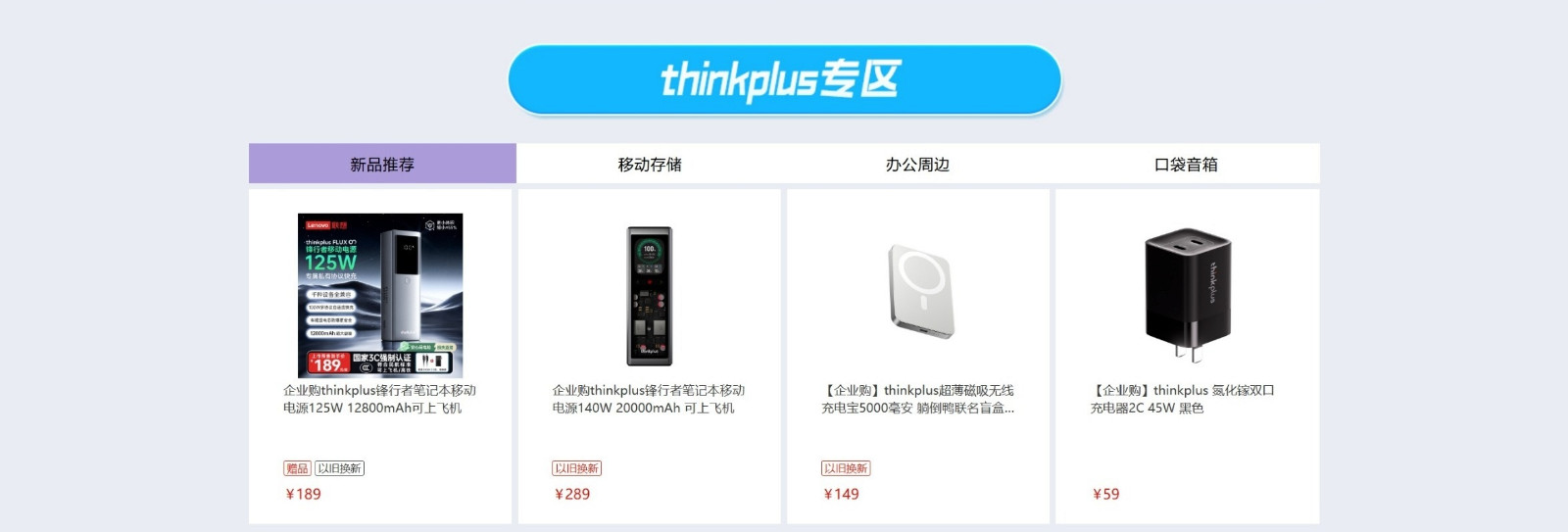Select the 移动存储 tab
1568x532 pixels.
(x=650, y=165)
